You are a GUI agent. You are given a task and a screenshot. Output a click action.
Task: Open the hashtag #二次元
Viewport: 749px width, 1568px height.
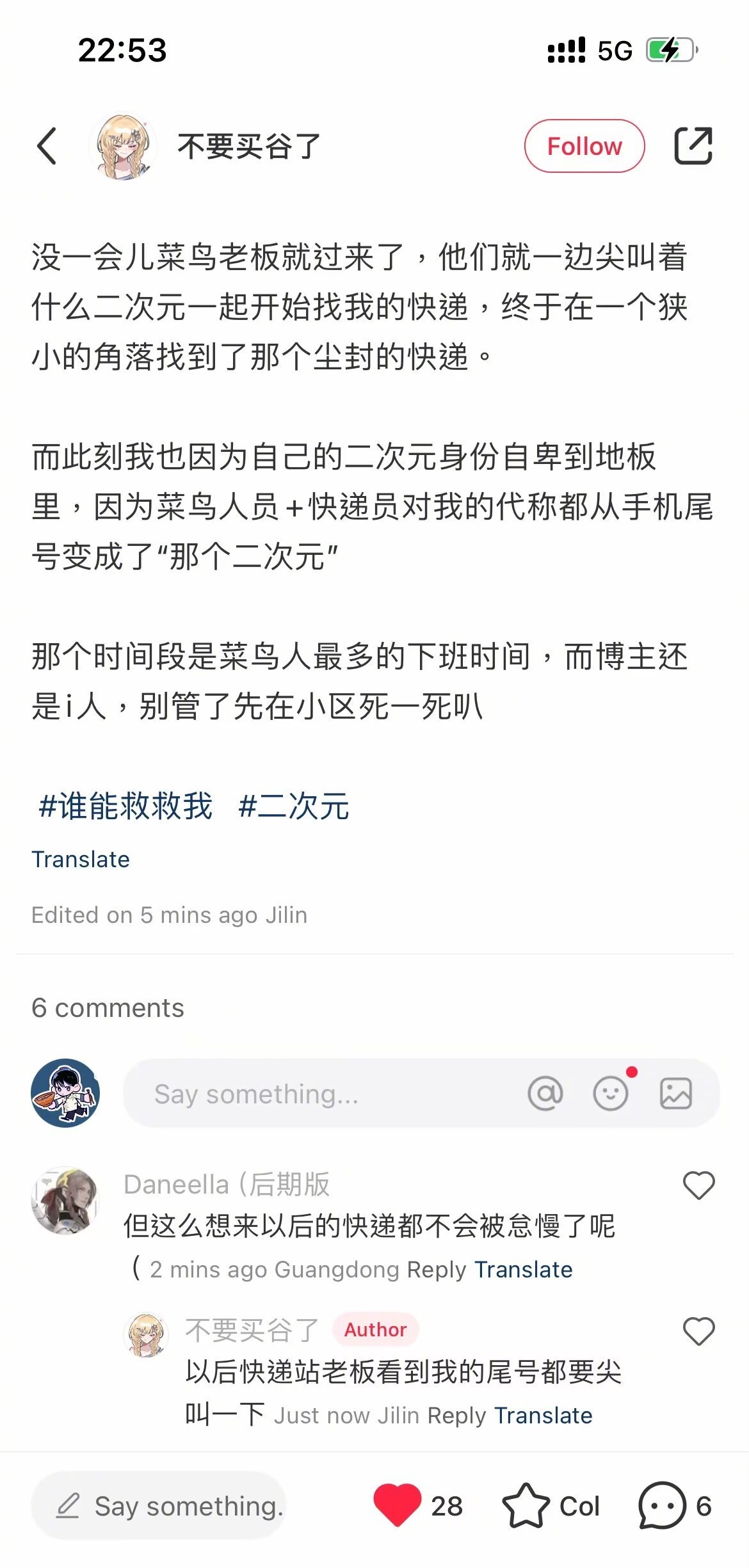click(293, 806)
